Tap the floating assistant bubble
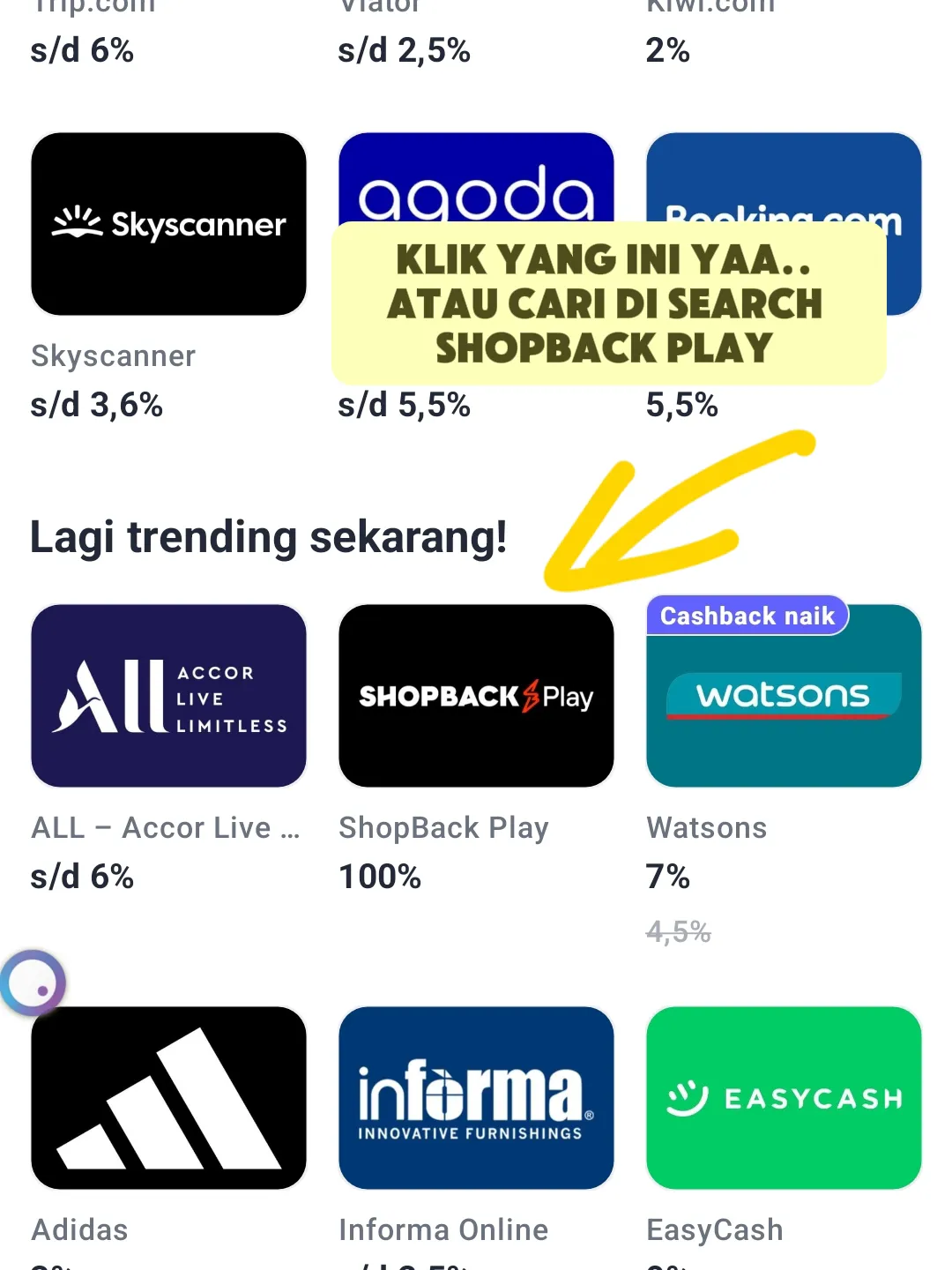The width and height of the screenshot is (952, 1270). coord(33,982)
